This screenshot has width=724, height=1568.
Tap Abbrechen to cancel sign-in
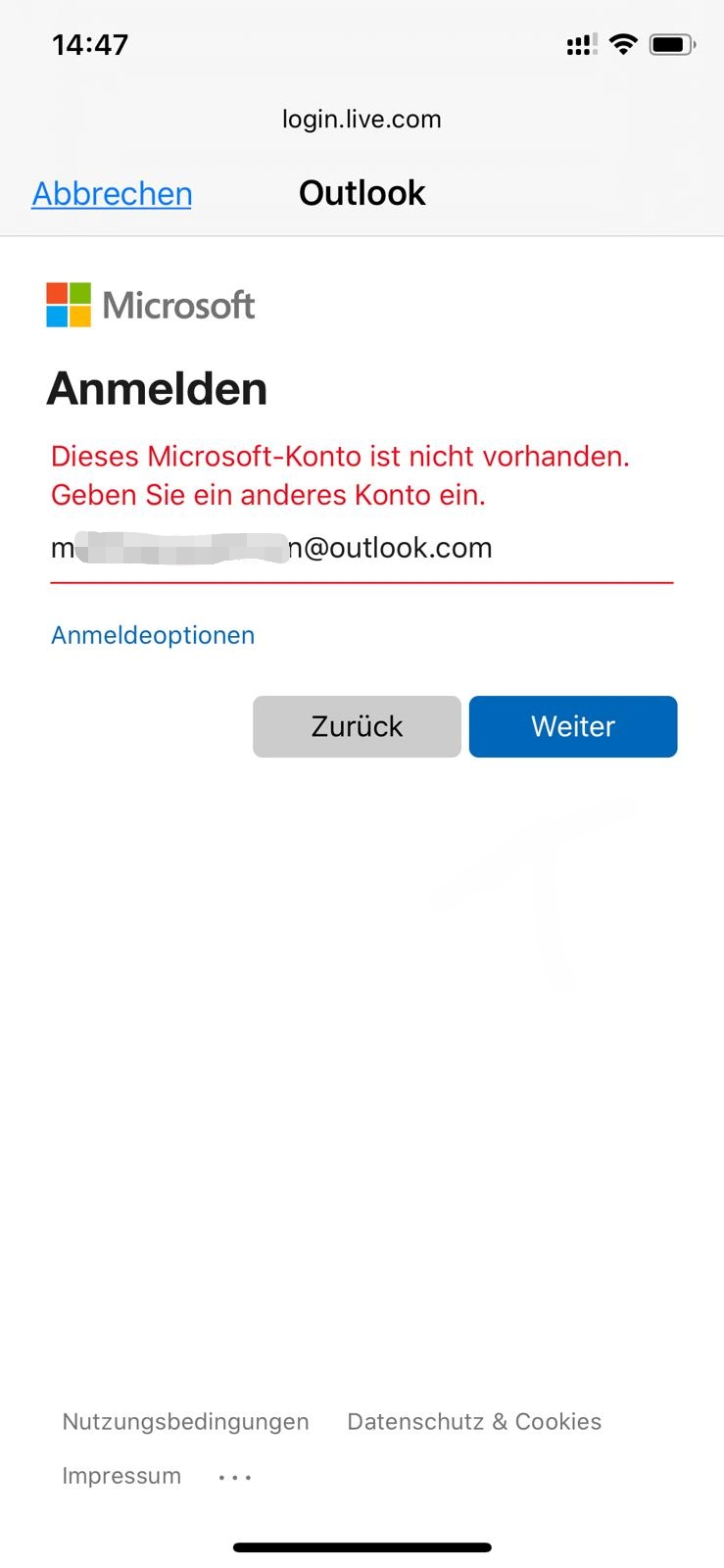coord(112,194)
